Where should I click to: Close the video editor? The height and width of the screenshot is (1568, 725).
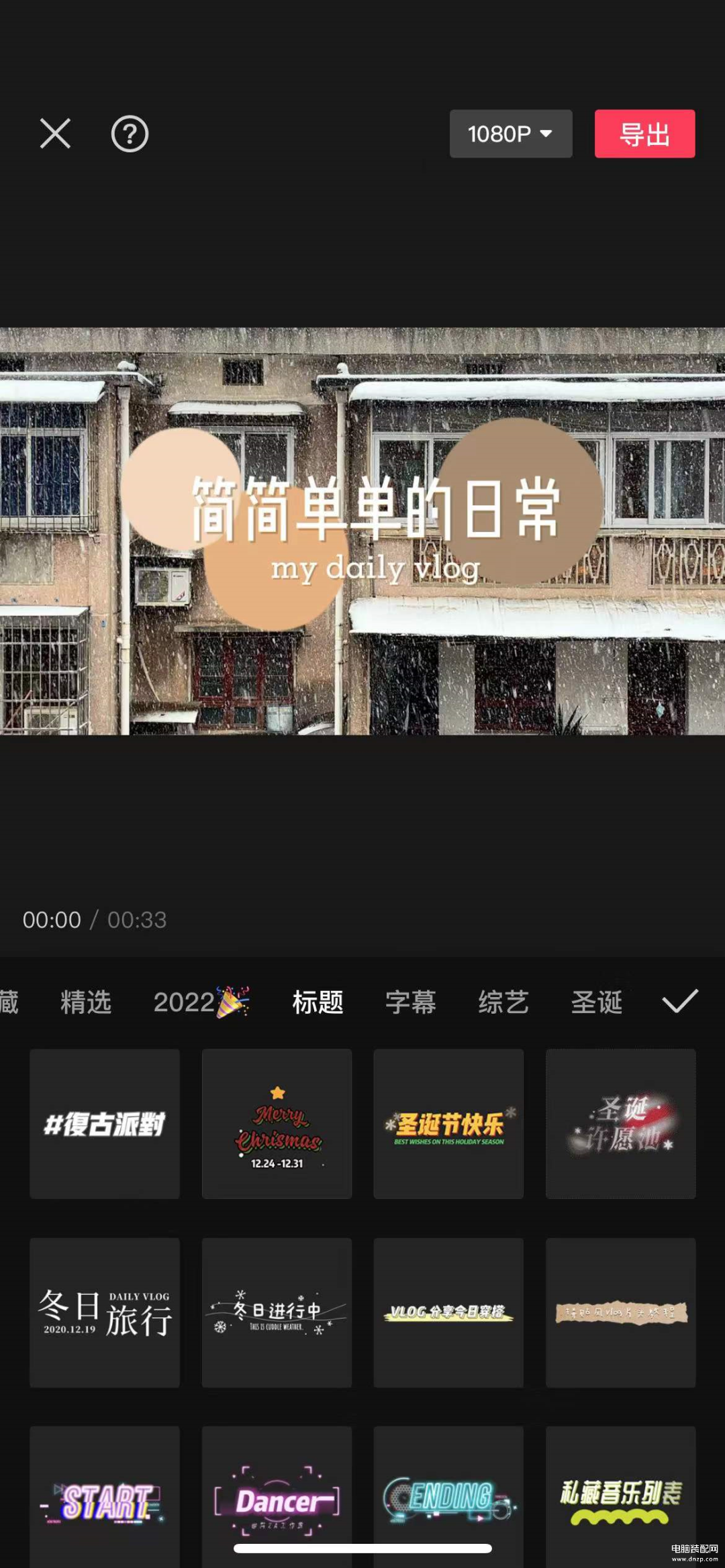[x=55, y=134]
